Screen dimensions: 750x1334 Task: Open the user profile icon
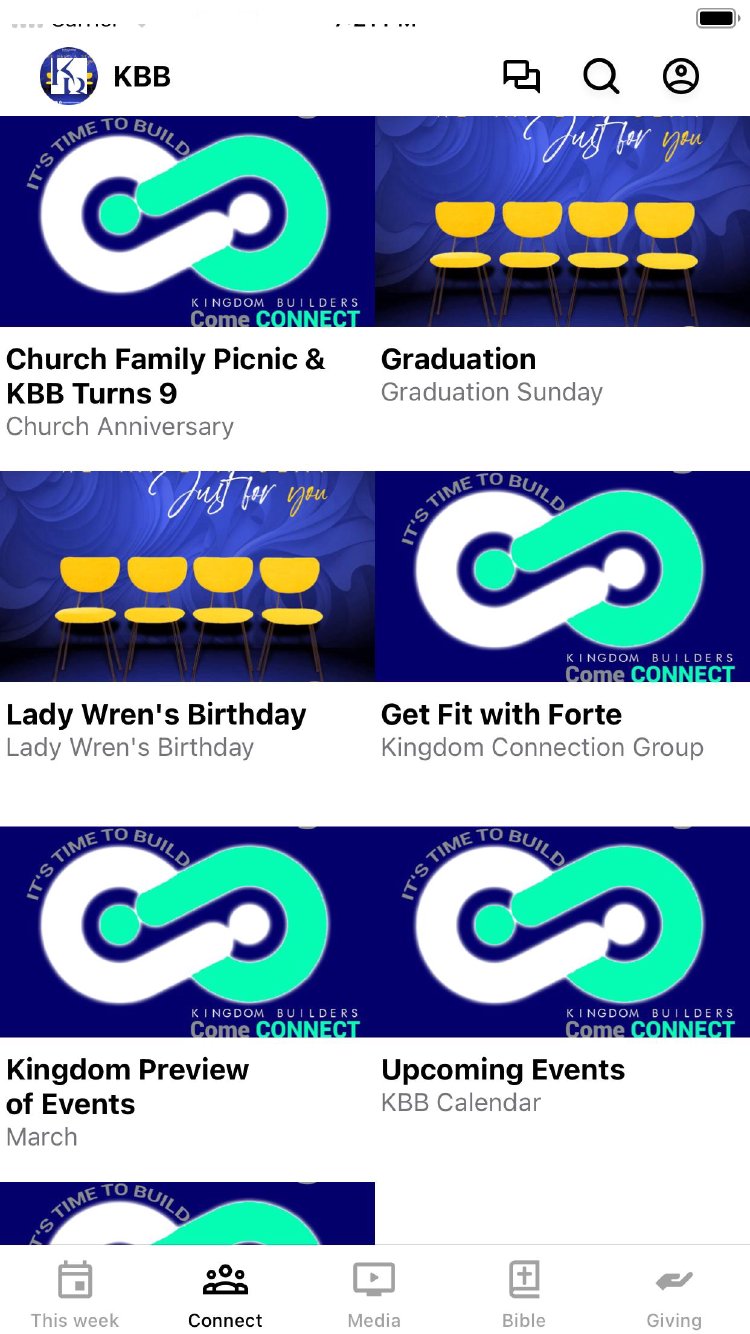pos(681,77)
